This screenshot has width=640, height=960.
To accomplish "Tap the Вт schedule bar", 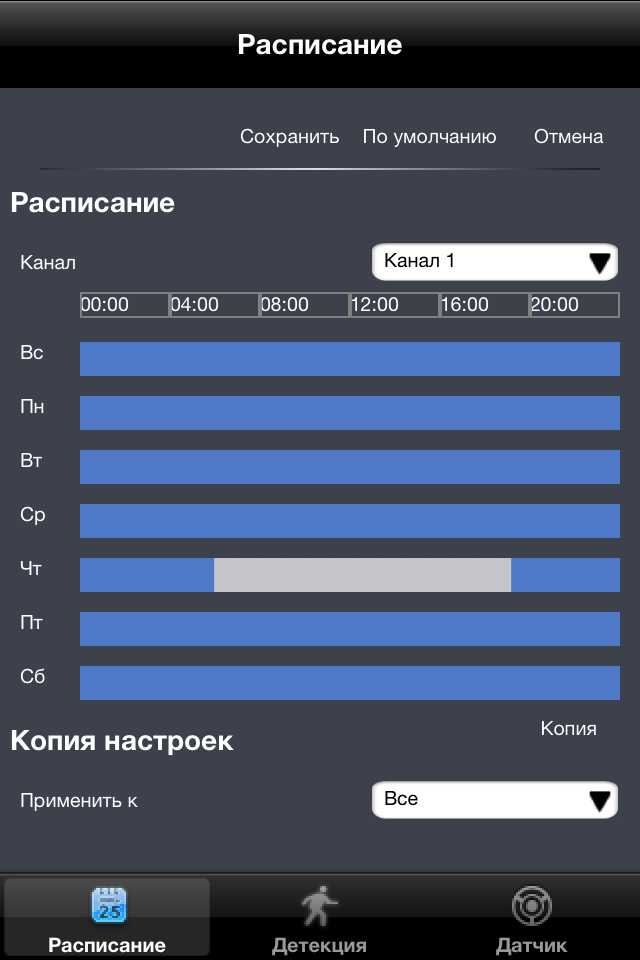I will coord(350,467).
